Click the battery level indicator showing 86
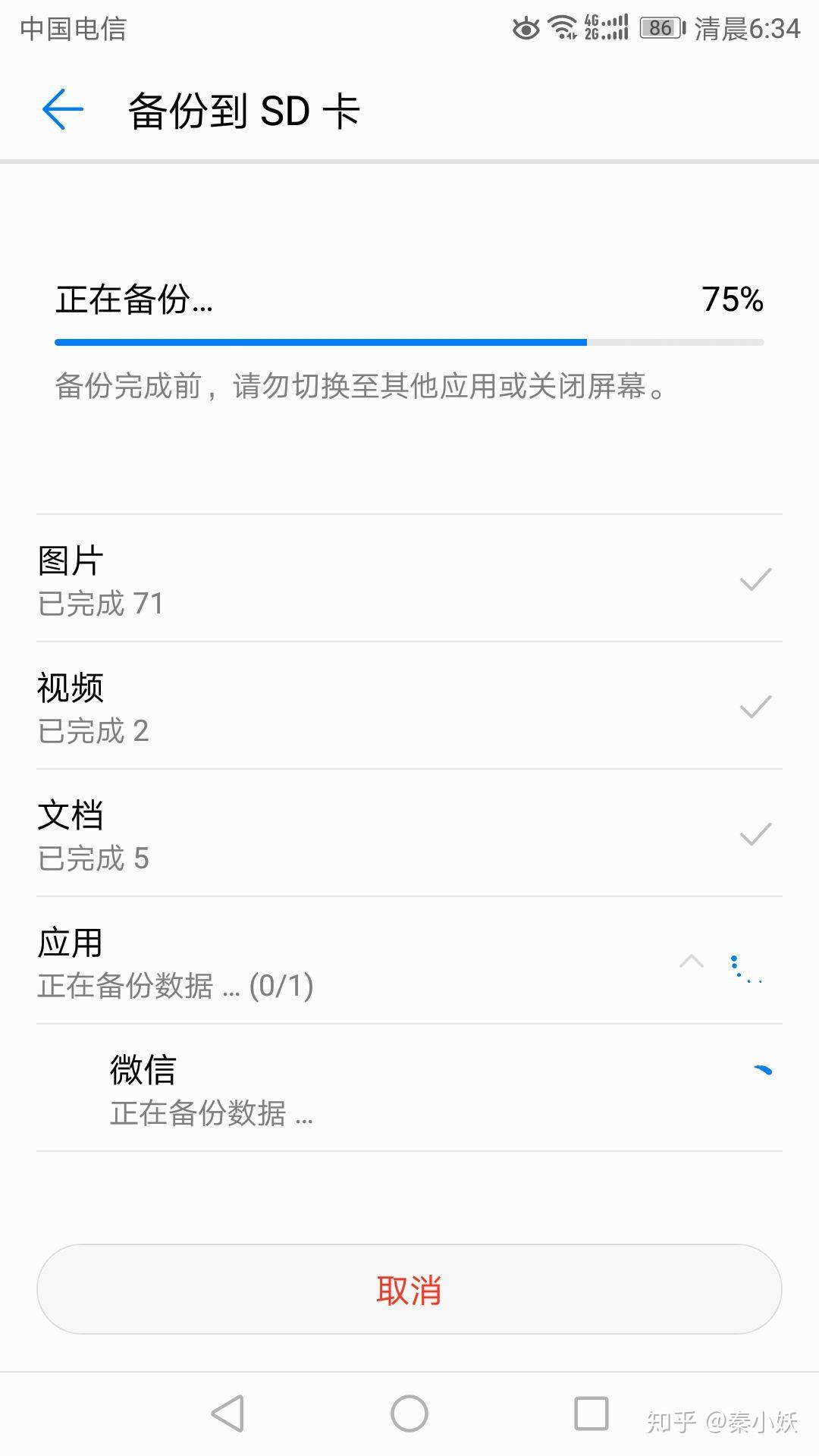This screenshot has width=819, height=1456. 659,27
